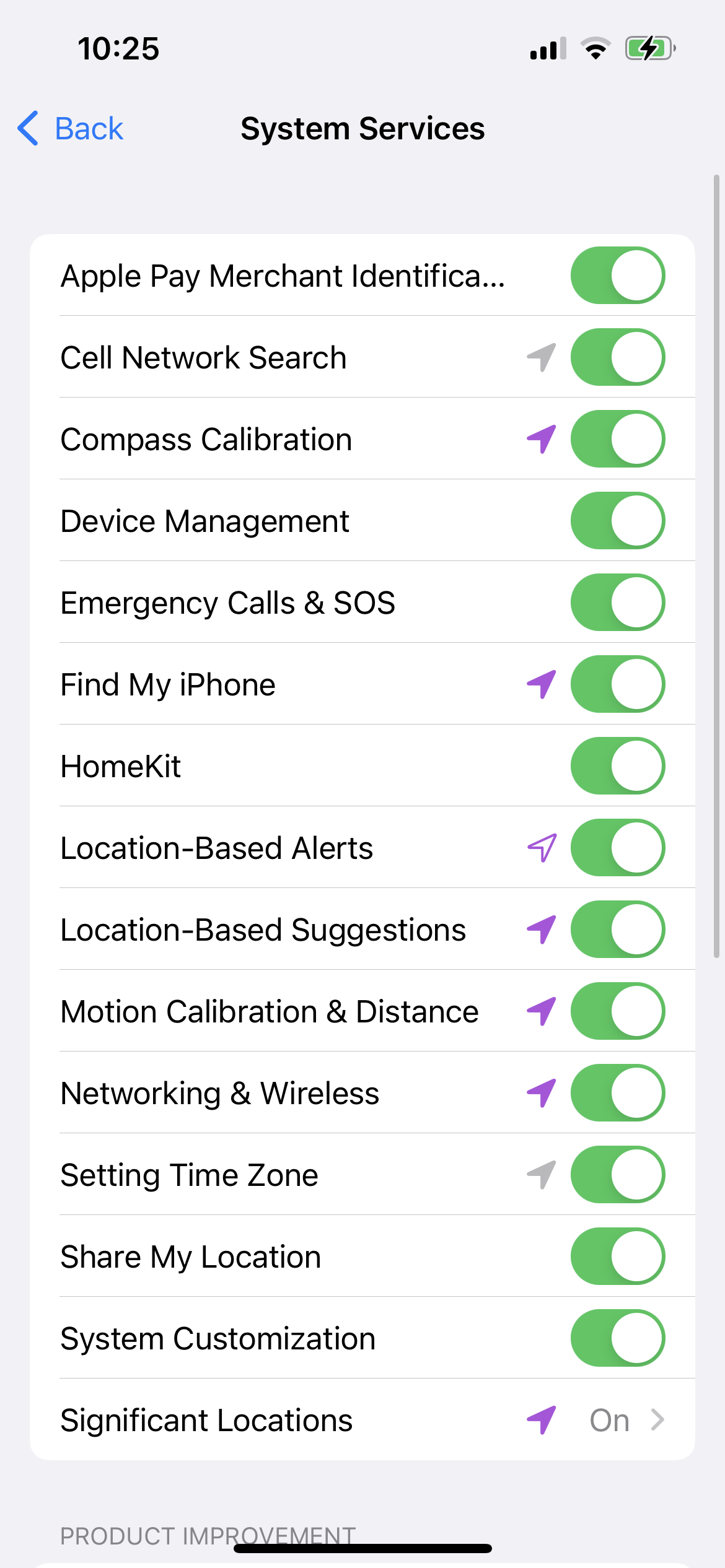The image size is (725, 1568).
Task: Switch off Device Management
Action: tap(617, 521)
